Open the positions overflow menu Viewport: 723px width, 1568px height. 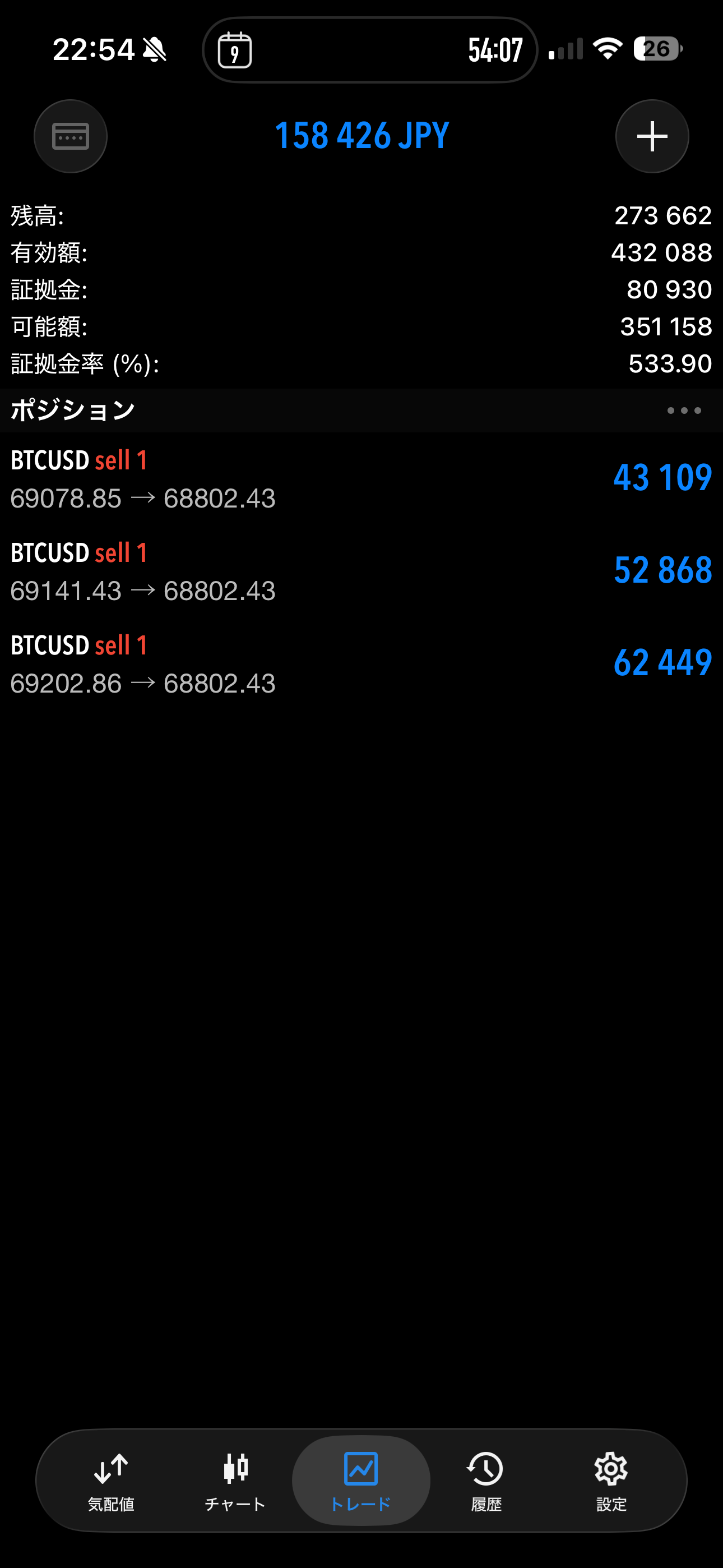(x=683, y=411)
